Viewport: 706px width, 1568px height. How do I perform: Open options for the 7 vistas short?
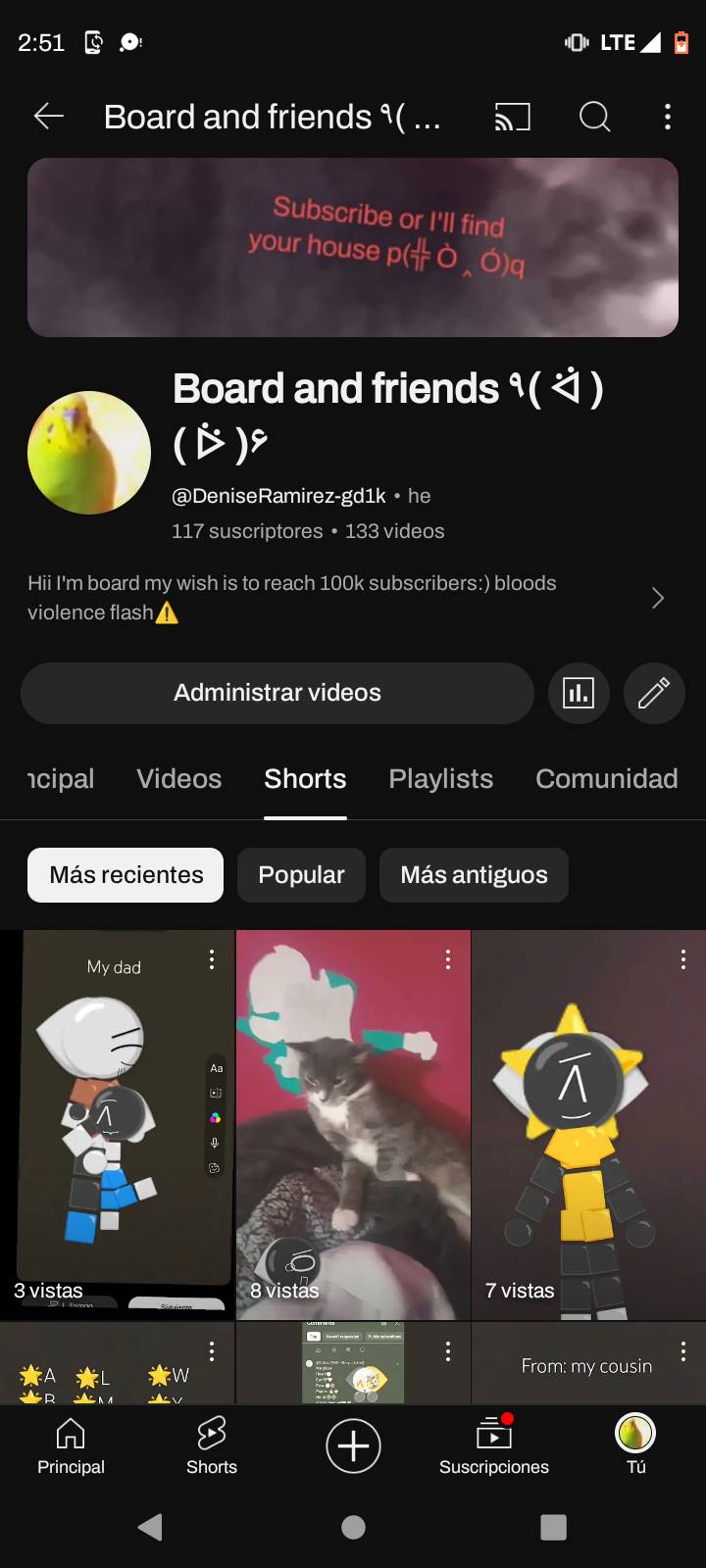(x=683, y=959)
